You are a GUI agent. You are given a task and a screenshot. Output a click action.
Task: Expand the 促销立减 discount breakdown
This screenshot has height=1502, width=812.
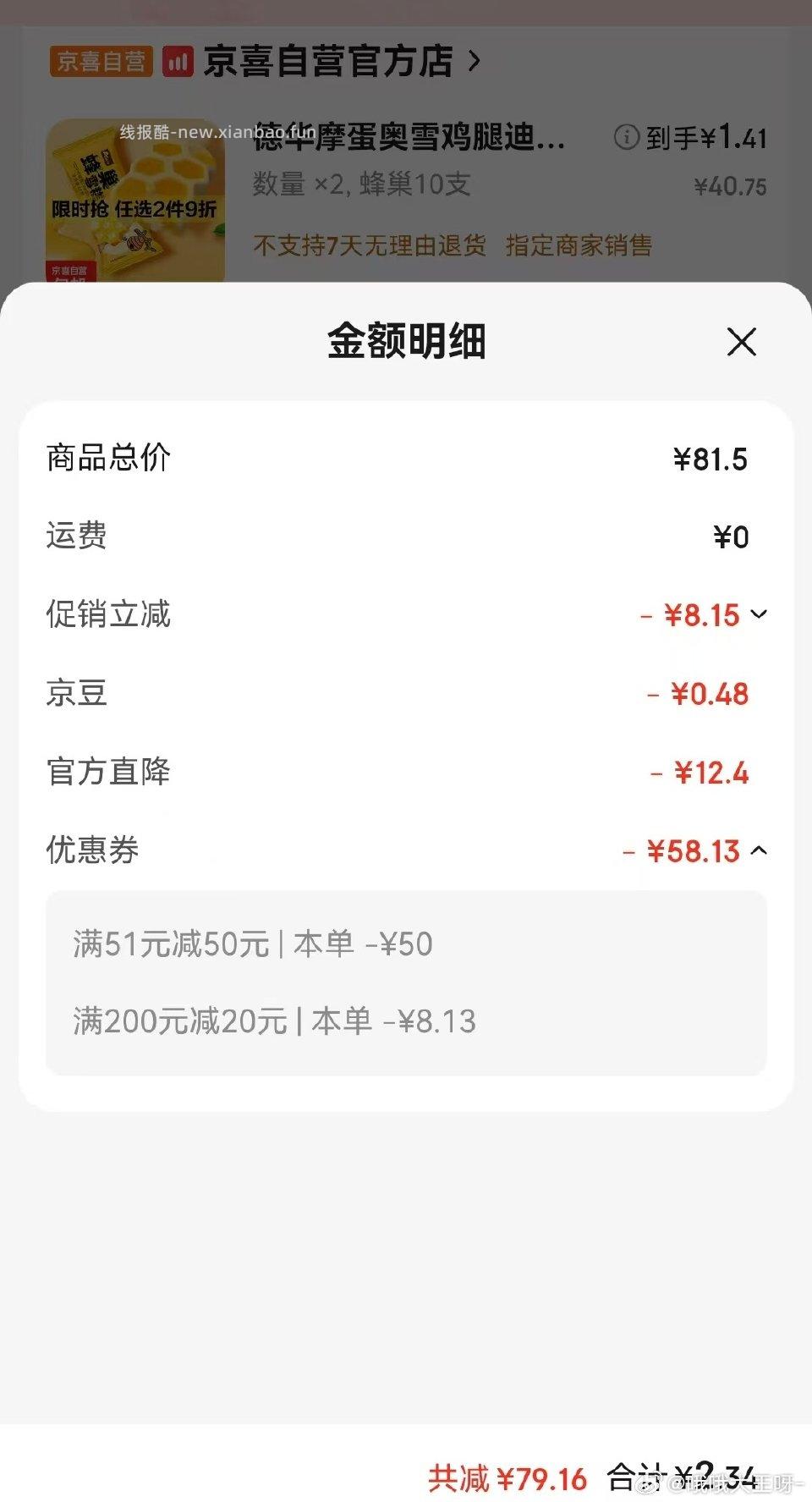[760, 615]
